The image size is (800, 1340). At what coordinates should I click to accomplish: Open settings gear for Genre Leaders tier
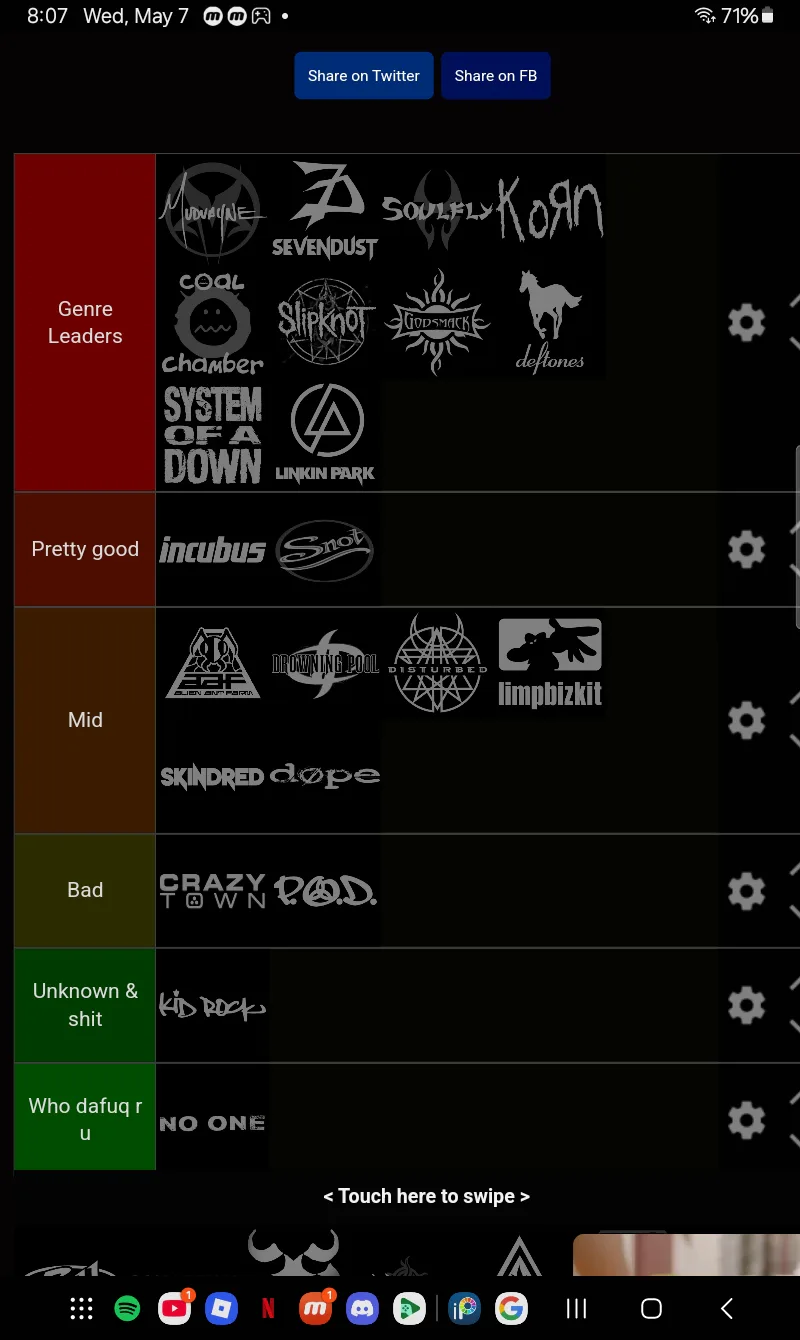coord(746,323)
